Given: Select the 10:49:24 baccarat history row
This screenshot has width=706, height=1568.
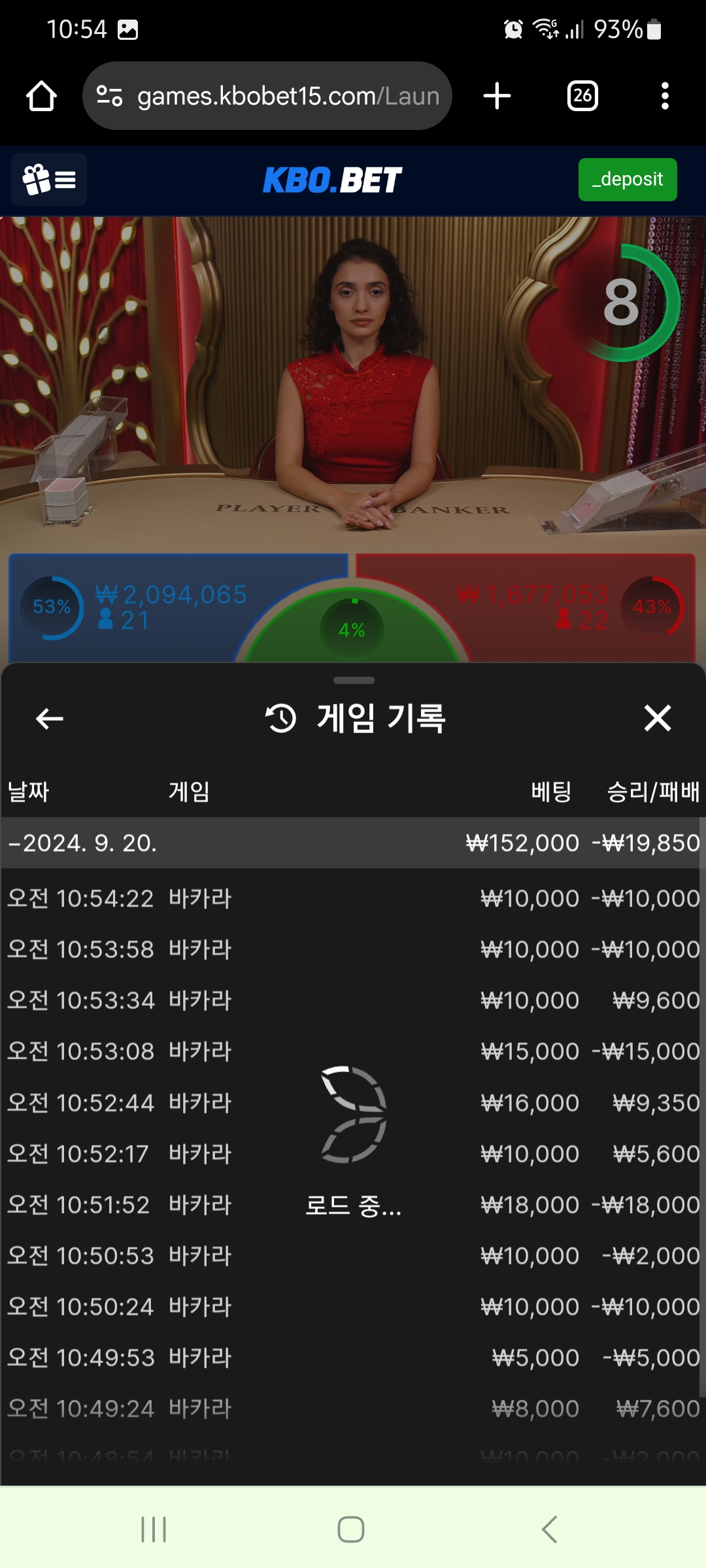Looking at the screenshot, I should pyautogui.click(x=353, y=1409).
